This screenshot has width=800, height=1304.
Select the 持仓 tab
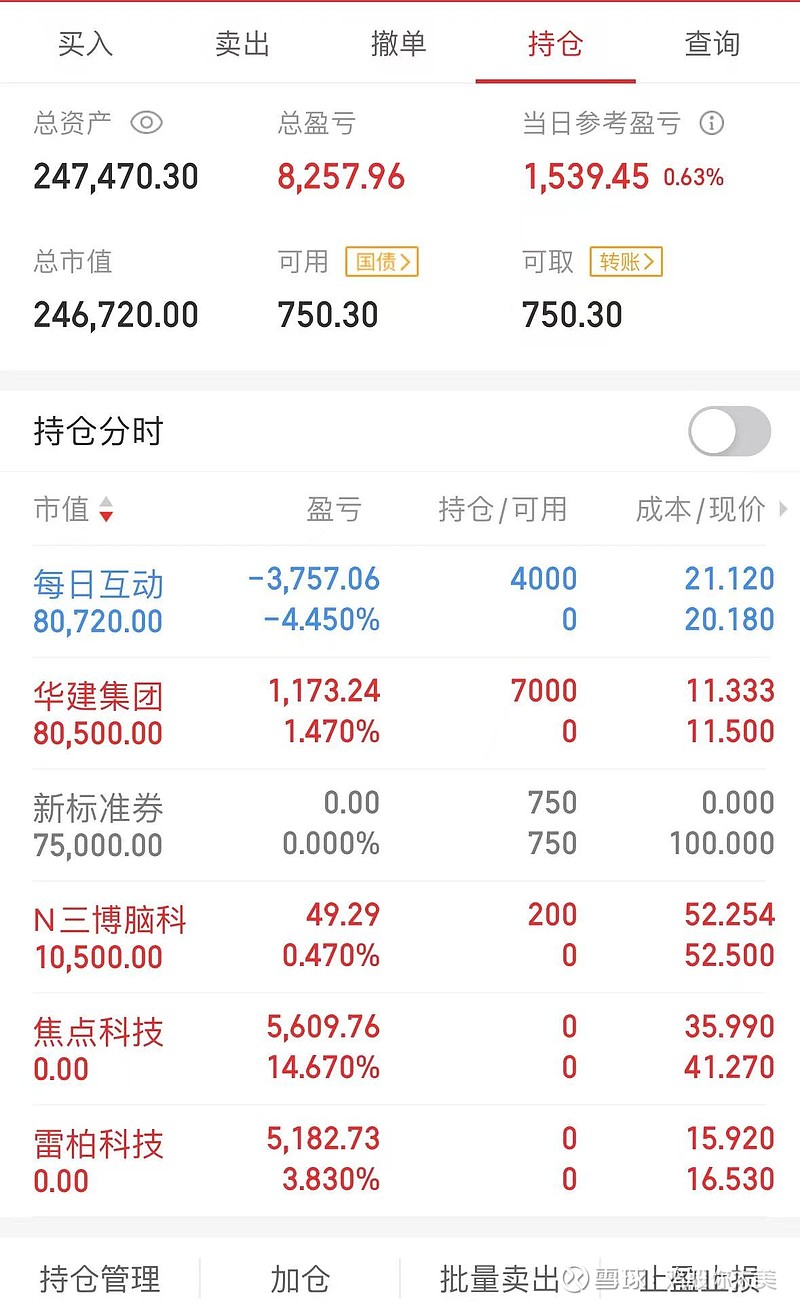click(x=555, y=44)
